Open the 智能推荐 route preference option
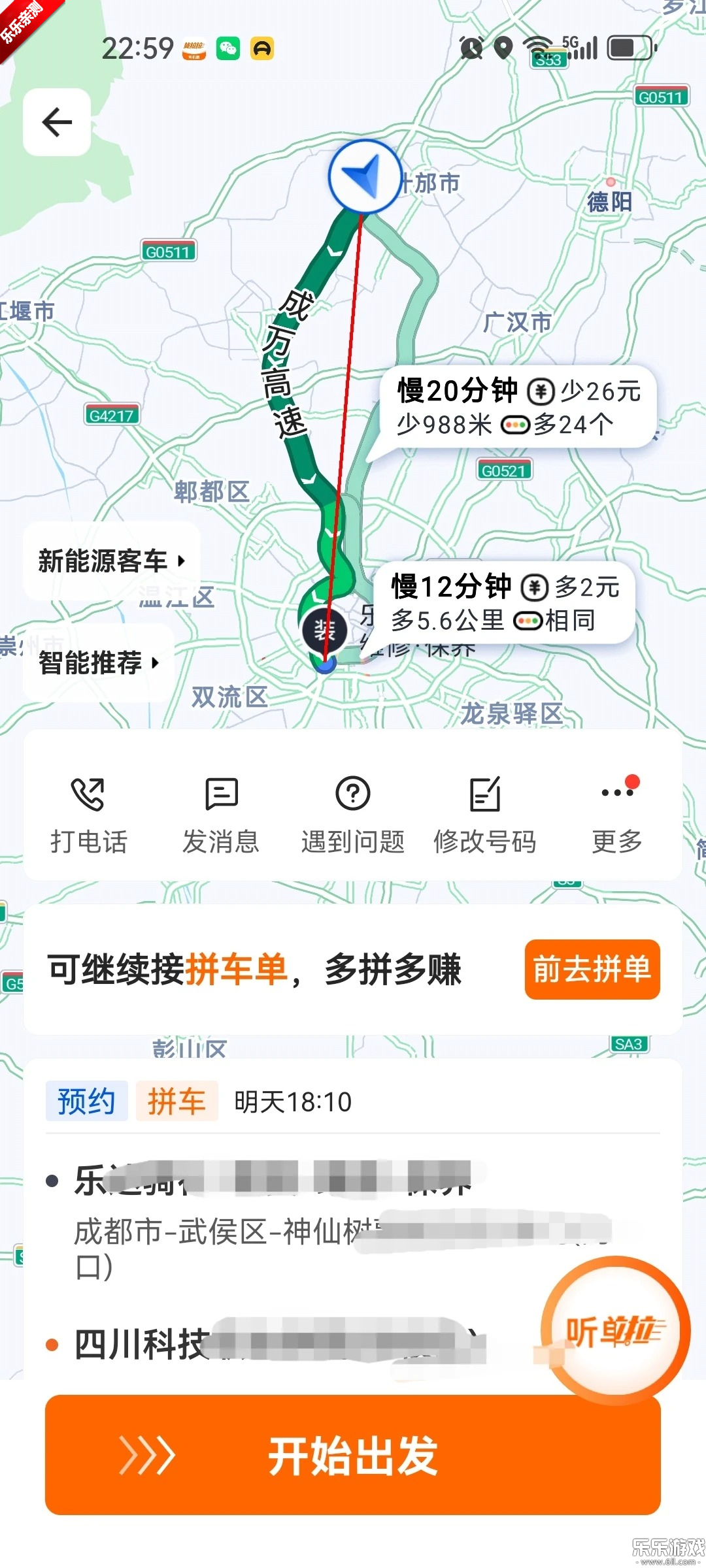The width and height of the screenshot is (706, 1568). point(99,662)
